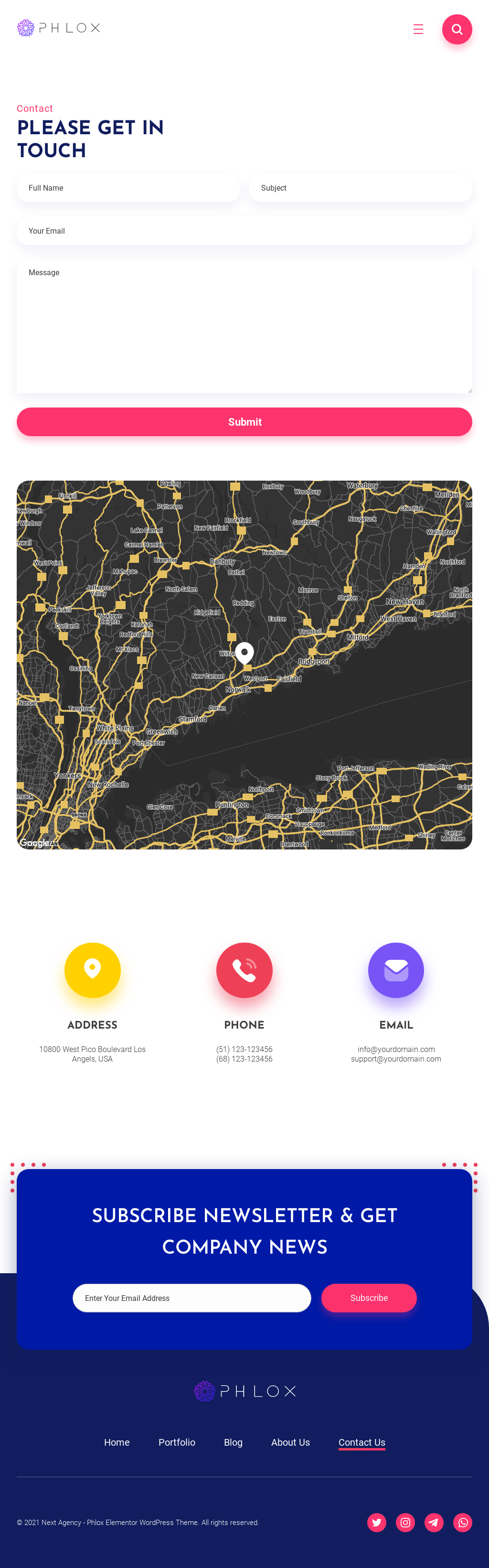Visit the About Us page

pos(290,1442)
